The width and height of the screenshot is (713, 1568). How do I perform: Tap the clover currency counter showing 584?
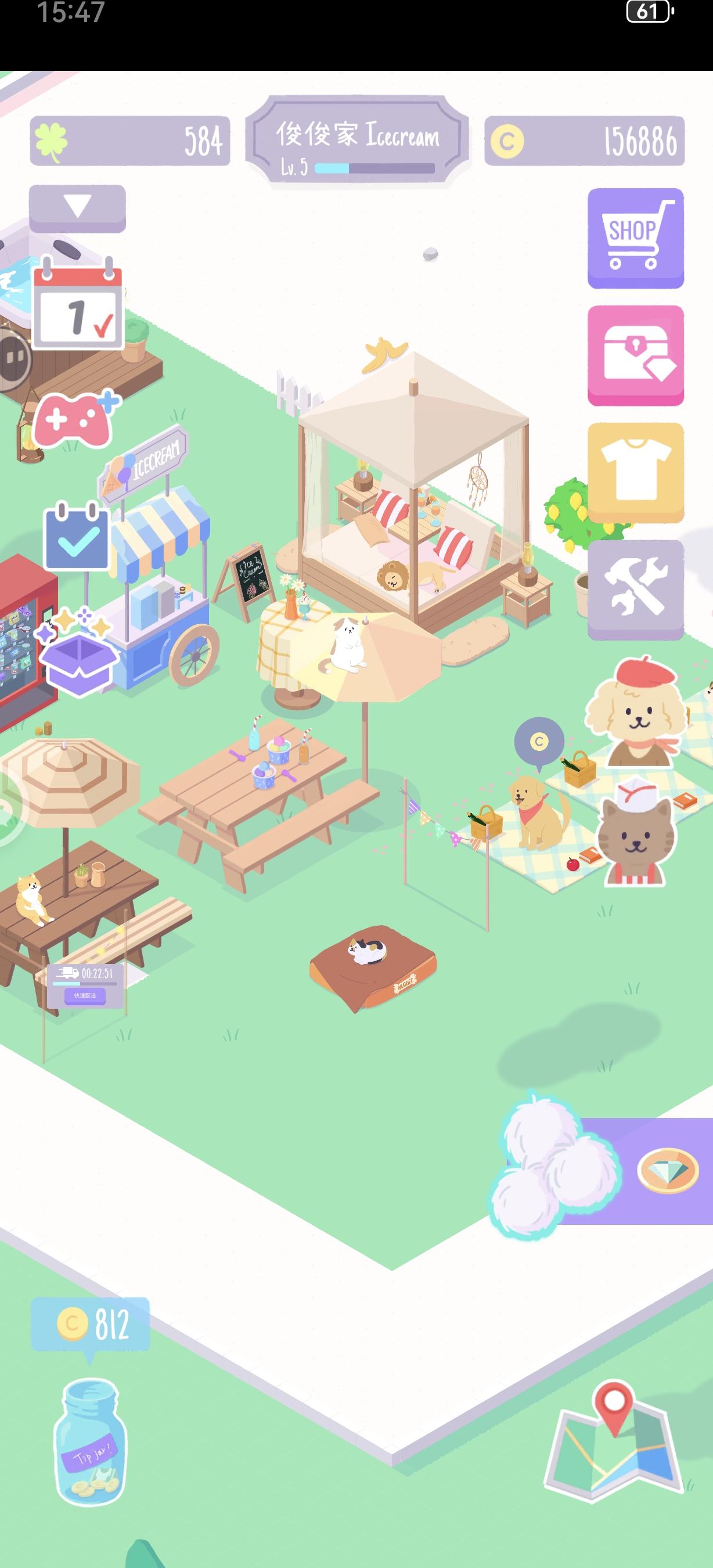(129, 141)
